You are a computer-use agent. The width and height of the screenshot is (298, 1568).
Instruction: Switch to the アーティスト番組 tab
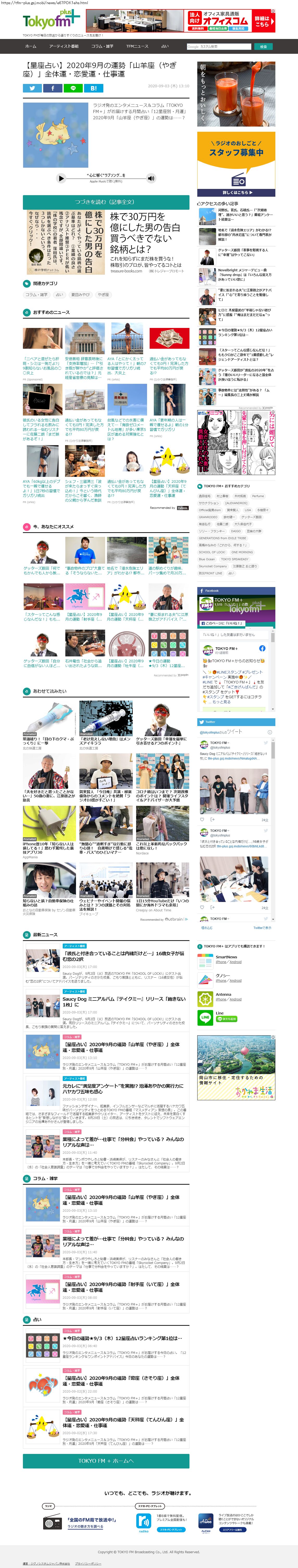[64, 46]
